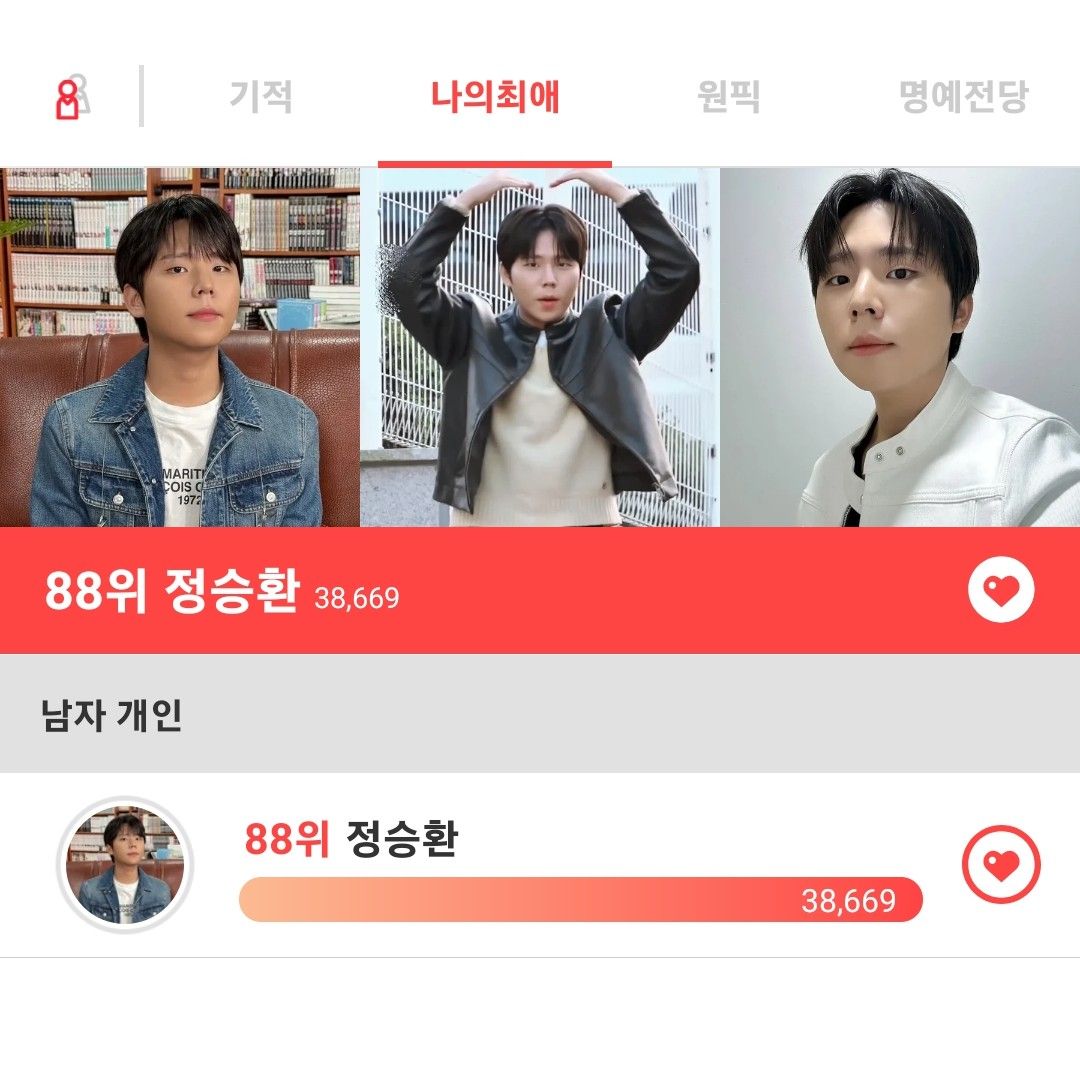This screenshot has height=1080, width=1080.
Task: Vote with the heart beside the 38,669 bar
Action: [x=1001, y=864]
